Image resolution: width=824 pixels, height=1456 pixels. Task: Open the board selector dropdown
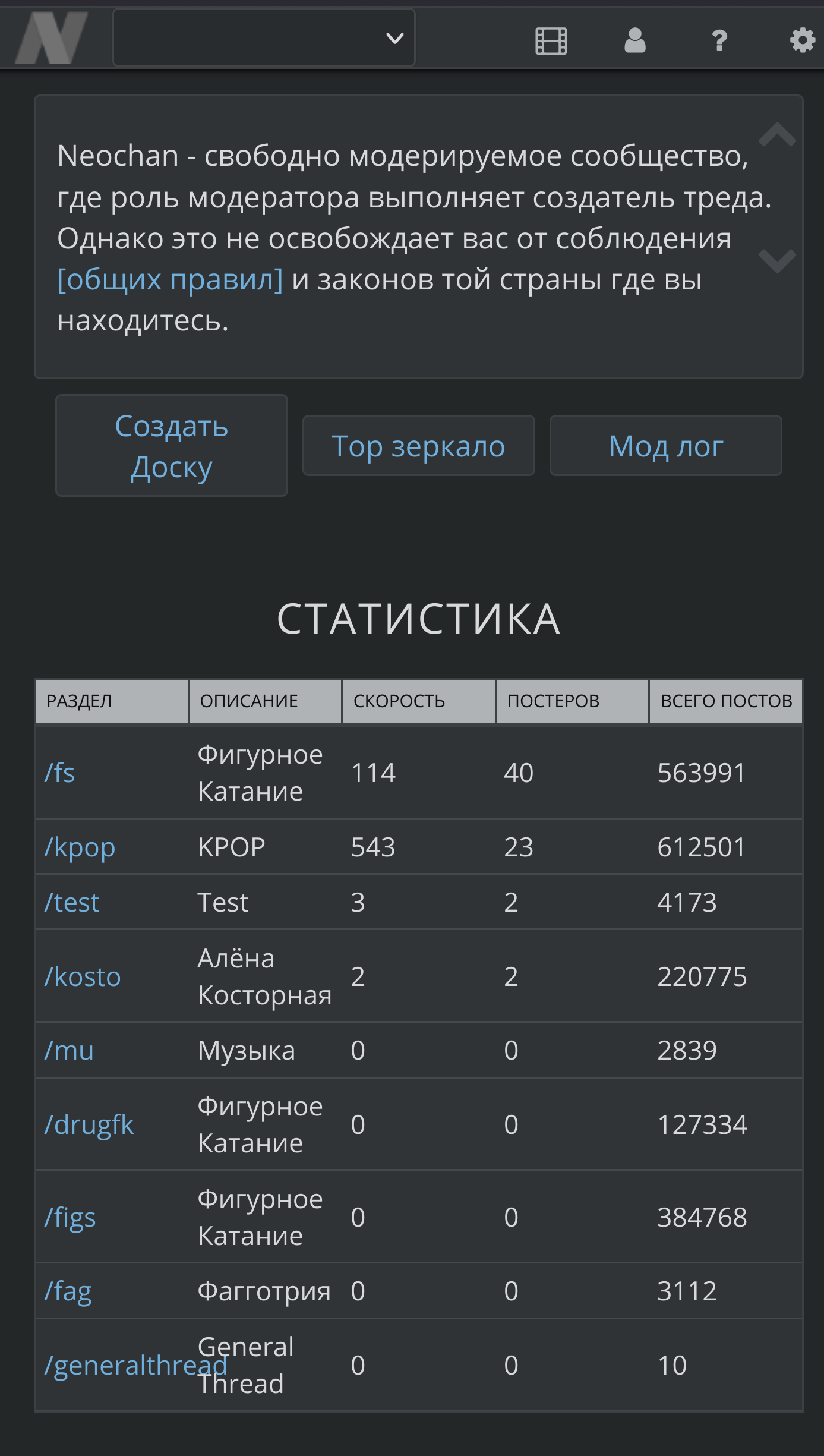264,39
